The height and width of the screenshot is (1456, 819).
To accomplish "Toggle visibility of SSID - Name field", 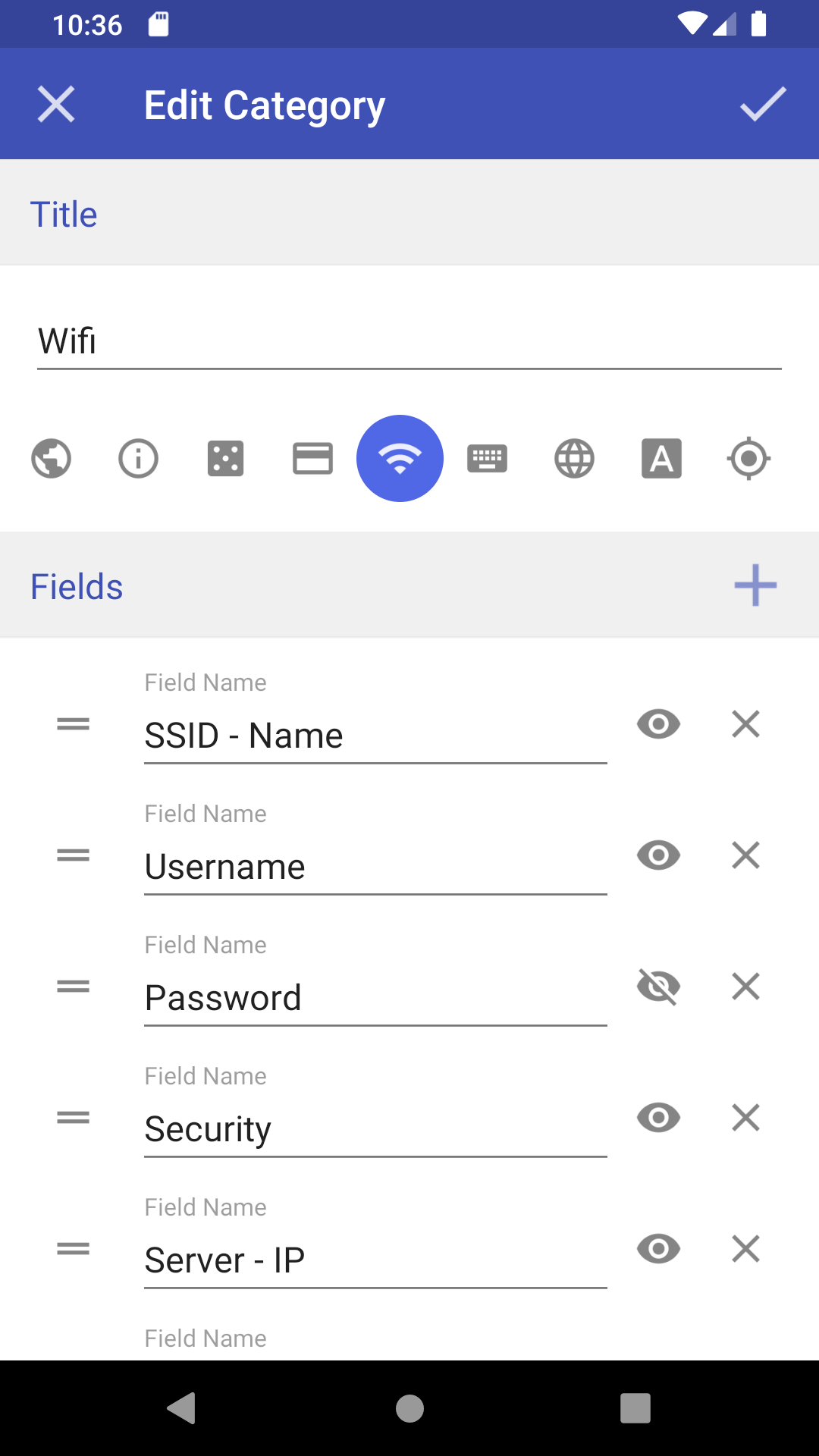I will click(x=658, y=724).
